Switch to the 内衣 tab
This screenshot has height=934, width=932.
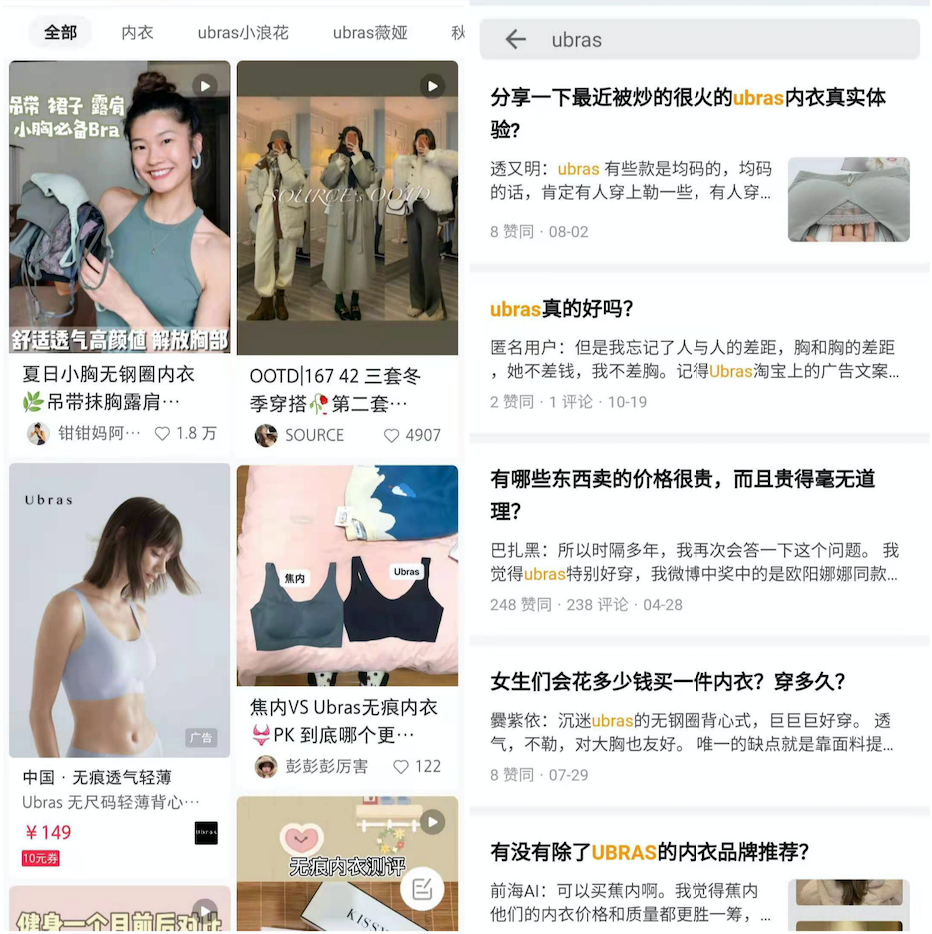[x=137, y=32]
